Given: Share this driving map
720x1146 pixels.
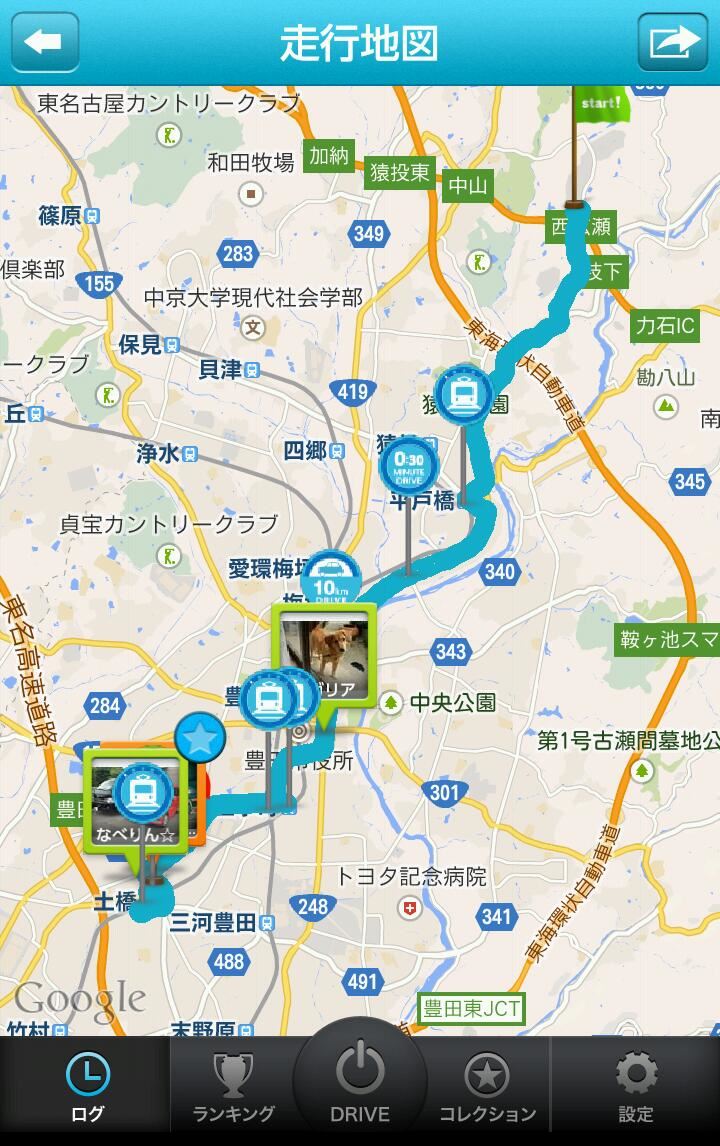Looking at the screenshot, I should pos(673,42).
